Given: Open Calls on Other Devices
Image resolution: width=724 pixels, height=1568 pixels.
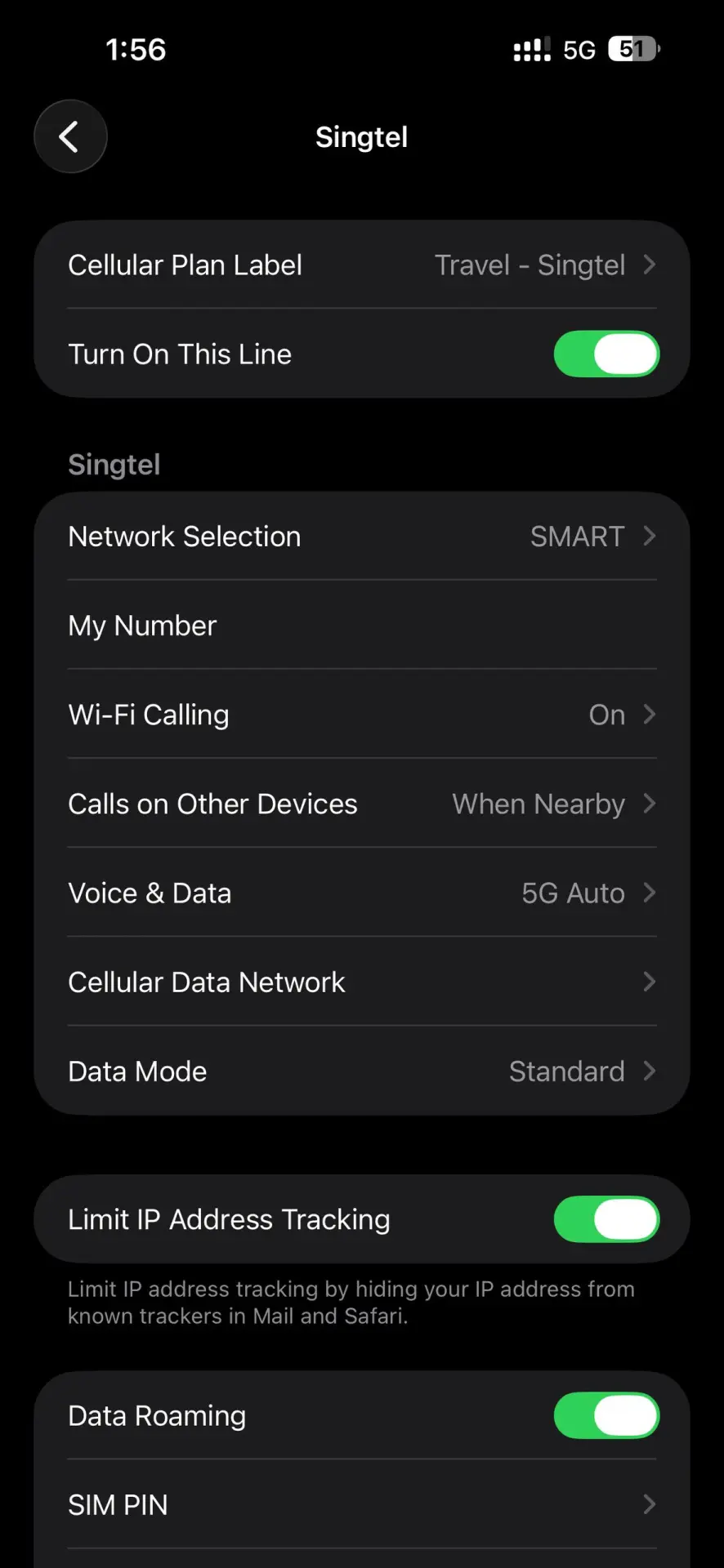Looking at the screenshot, I should [362, 804].
